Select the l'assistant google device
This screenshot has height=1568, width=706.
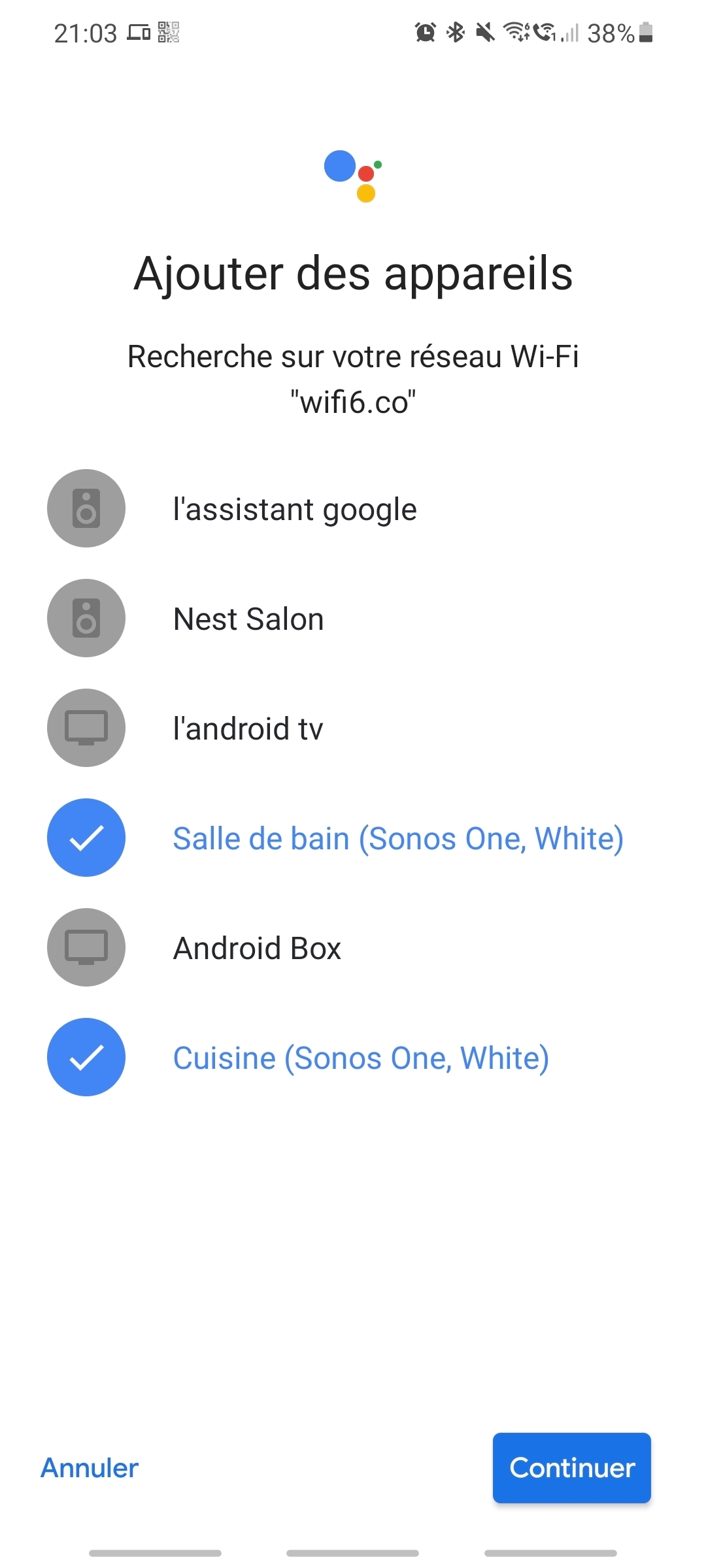pyautogui.click(x=353, y=508)
